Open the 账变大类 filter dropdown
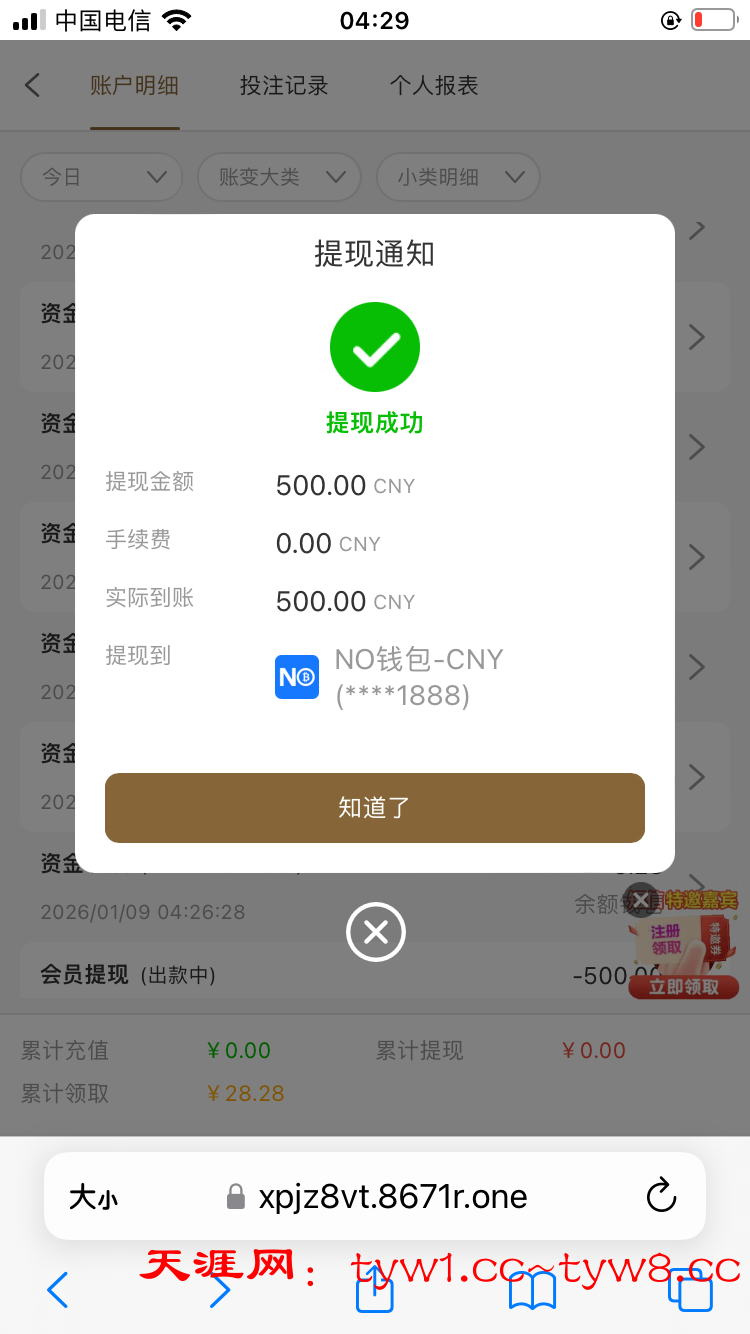The width and height of the screenshot is (750, 1334). [x=279, y=177]
